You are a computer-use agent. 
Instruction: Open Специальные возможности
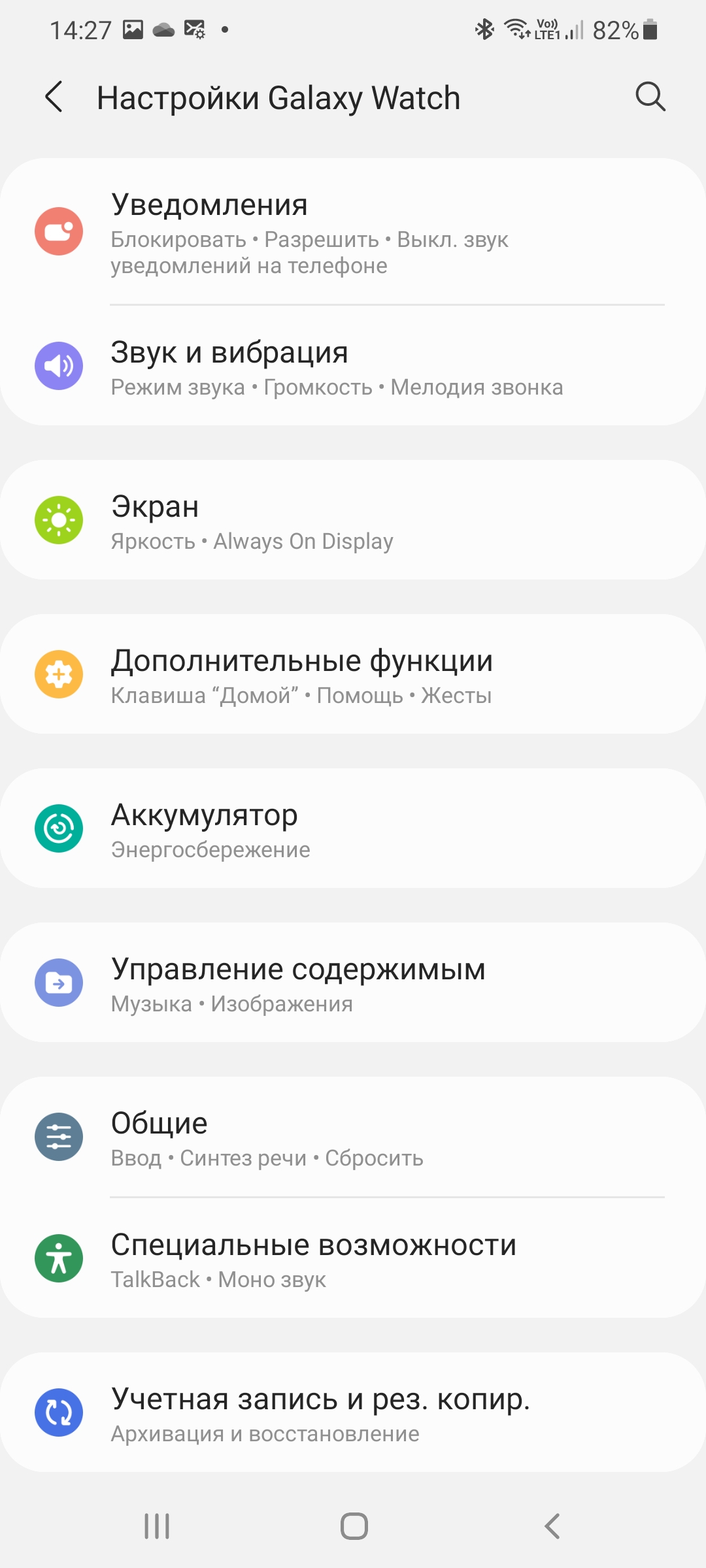tap(353, 1259)
